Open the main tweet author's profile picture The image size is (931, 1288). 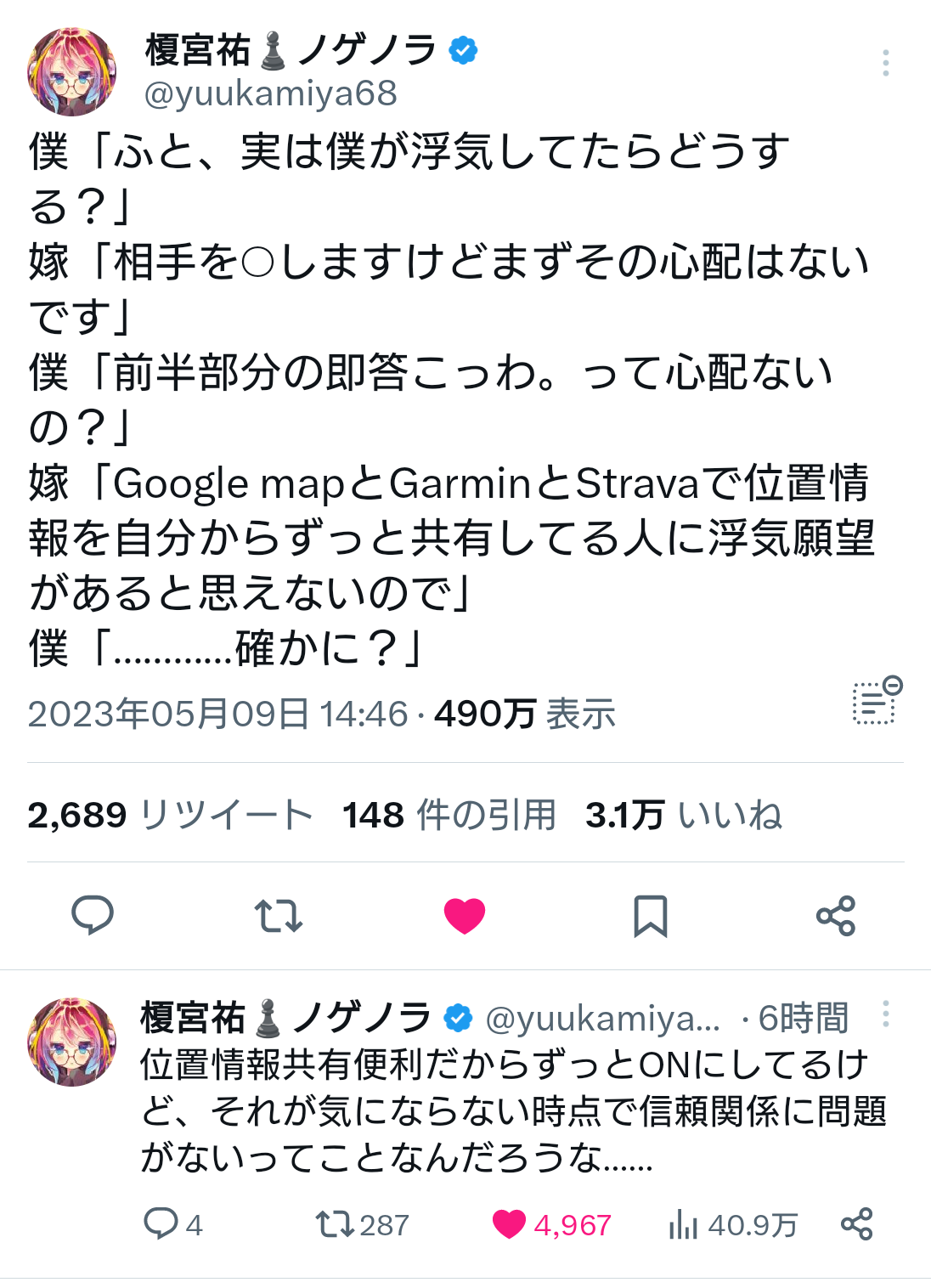[x=72, y=72]
